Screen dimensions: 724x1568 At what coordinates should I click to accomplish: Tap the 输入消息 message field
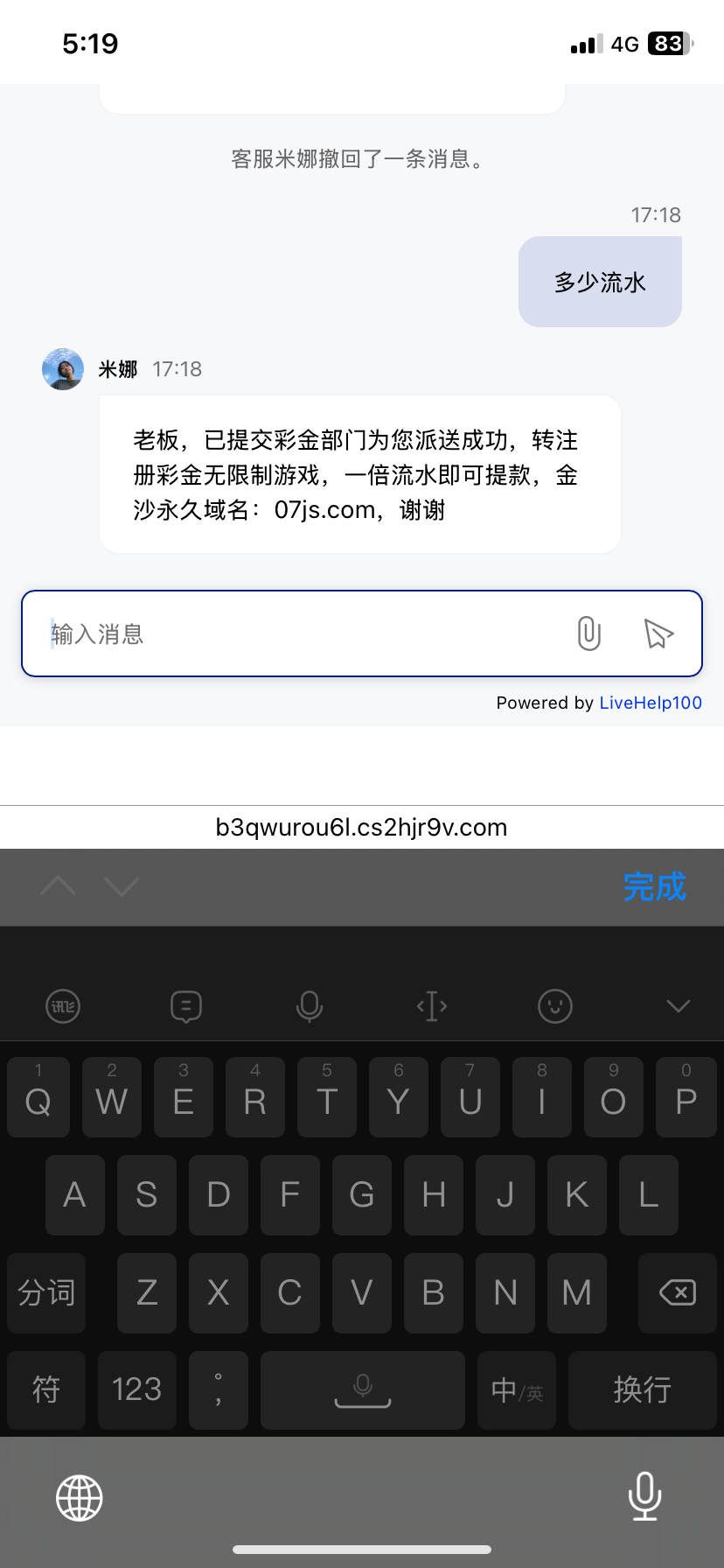click(x=297, y=633)
